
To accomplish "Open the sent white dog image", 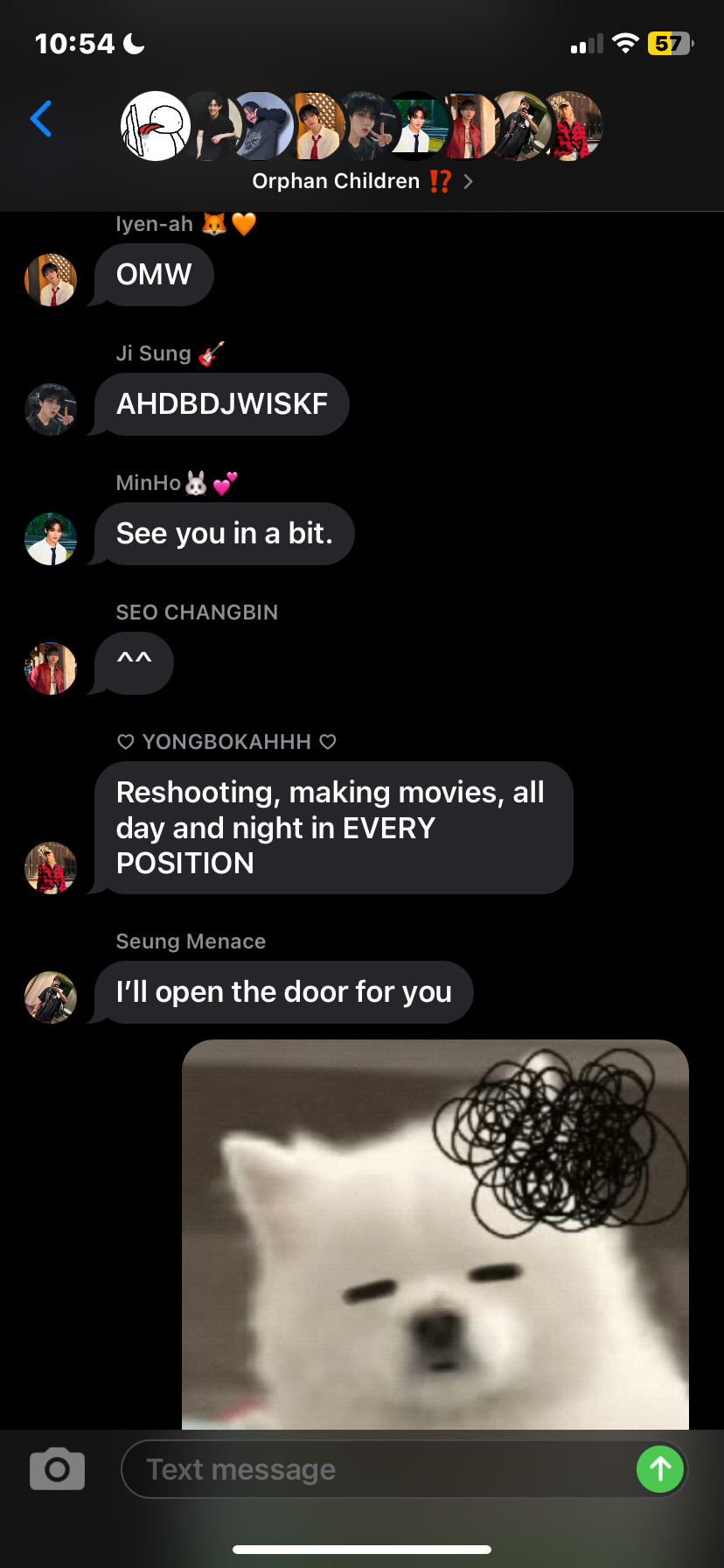I will [x=435, y=1234].
